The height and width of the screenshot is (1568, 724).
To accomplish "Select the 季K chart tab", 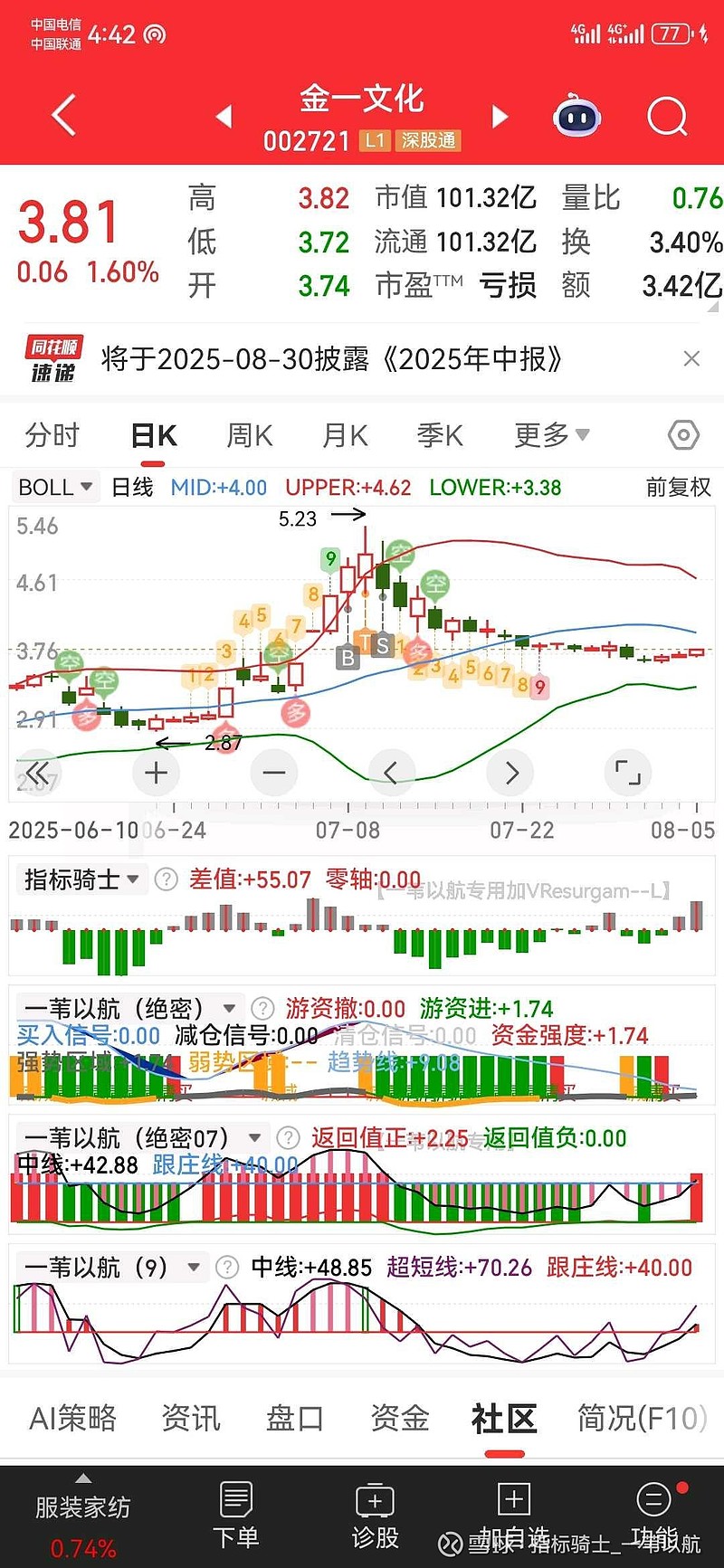I will pyautogui.click(x=440, y=435).
